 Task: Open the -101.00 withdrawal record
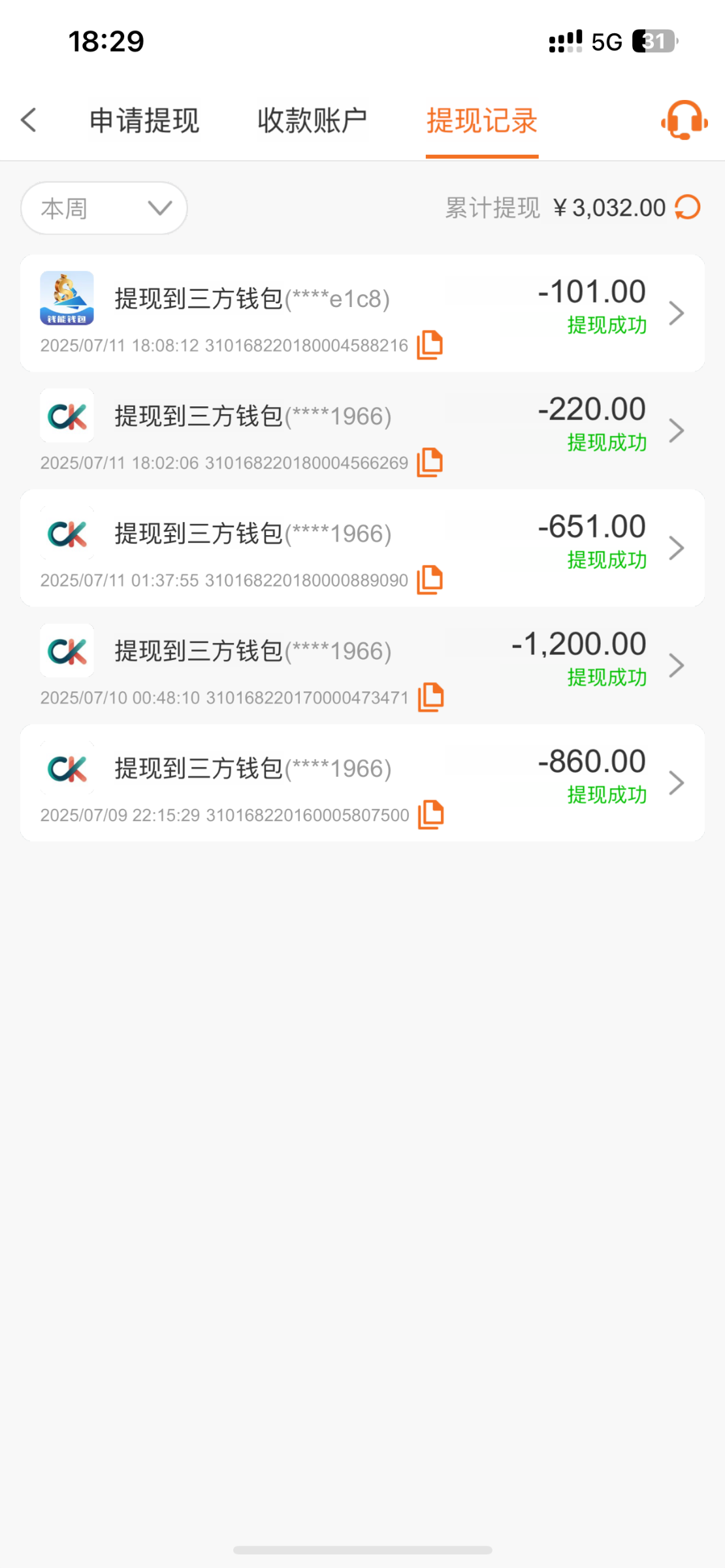tap(676, 314)
